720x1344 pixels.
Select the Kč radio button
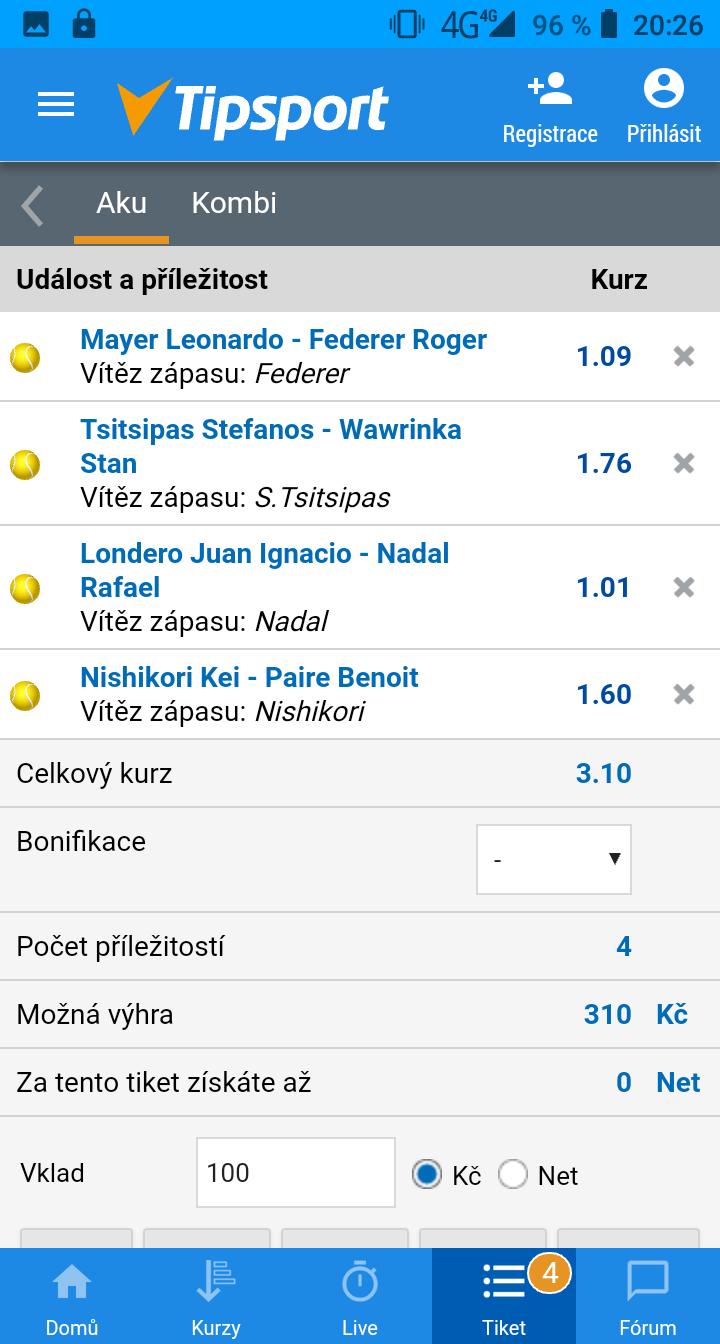coord(427,1175)
